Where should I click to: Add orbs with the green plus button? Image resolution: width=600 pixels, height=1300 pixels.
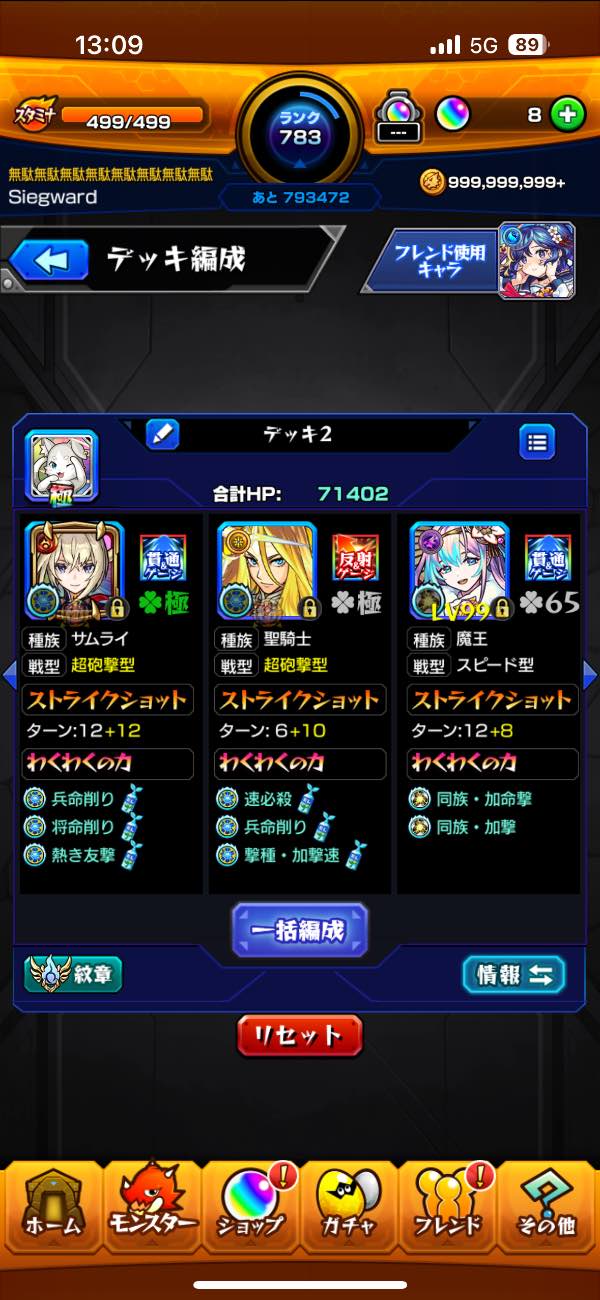pos(568,115)
